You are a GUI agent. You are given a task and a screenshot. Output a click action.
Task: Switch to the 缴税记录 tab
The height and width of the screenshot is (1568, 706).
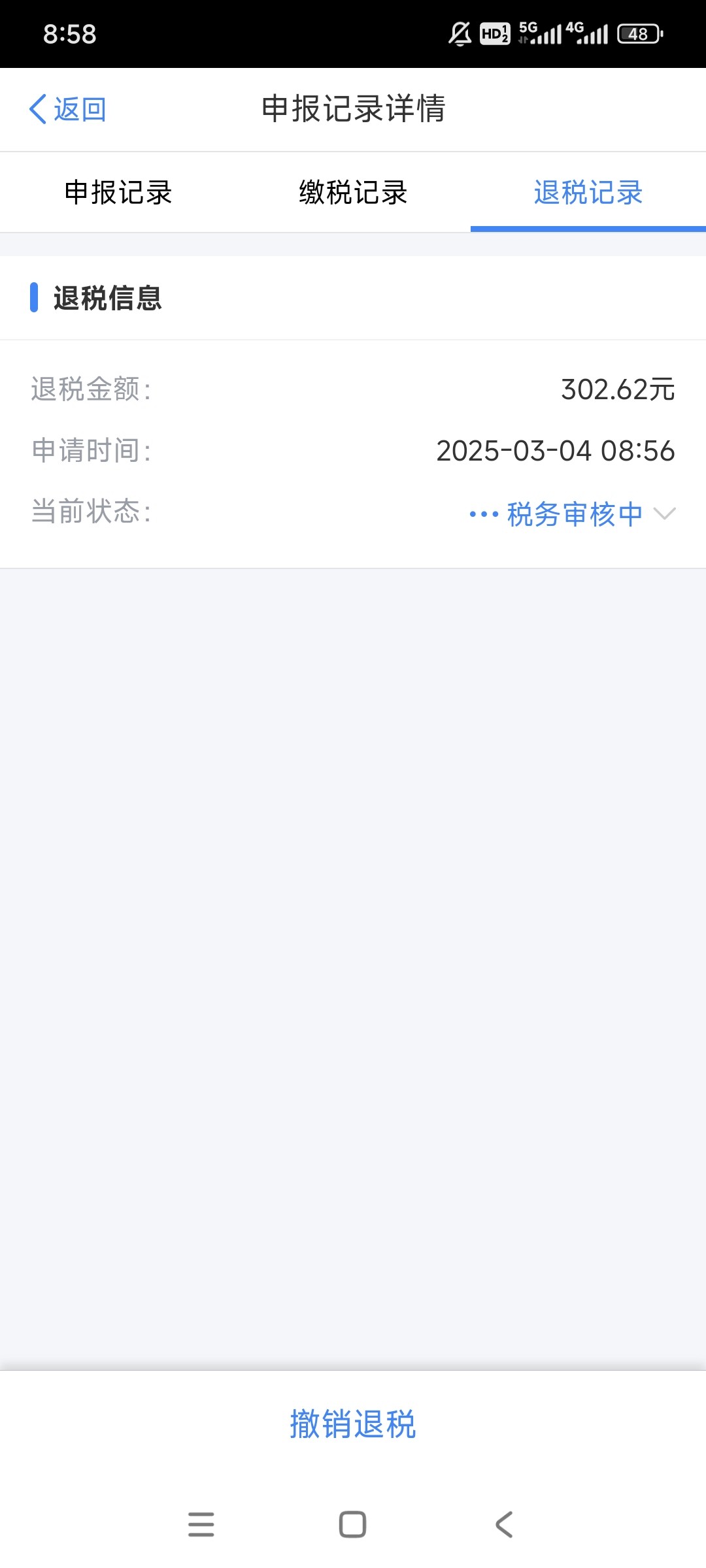[x=353, y=193]
